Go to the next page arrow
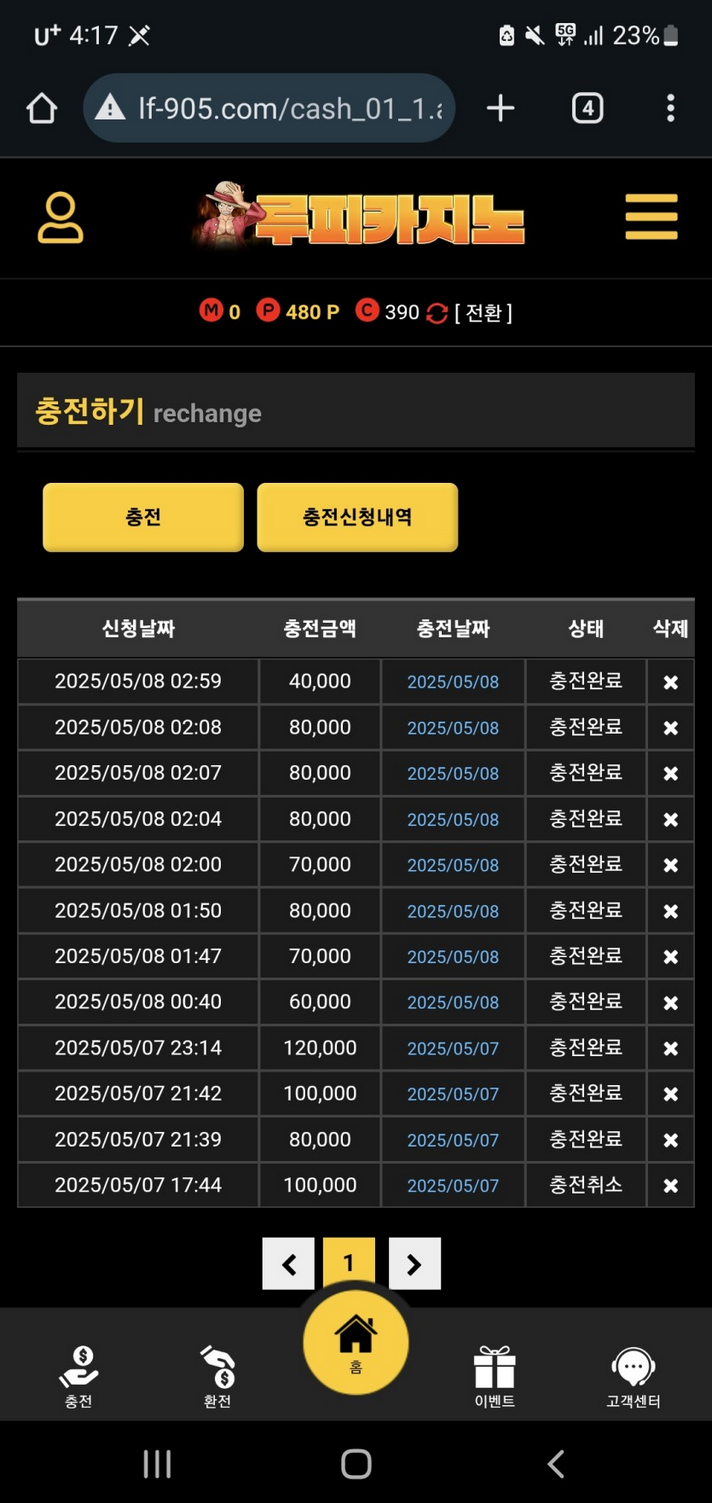712x1503 pixels. tap(414, 1264)
